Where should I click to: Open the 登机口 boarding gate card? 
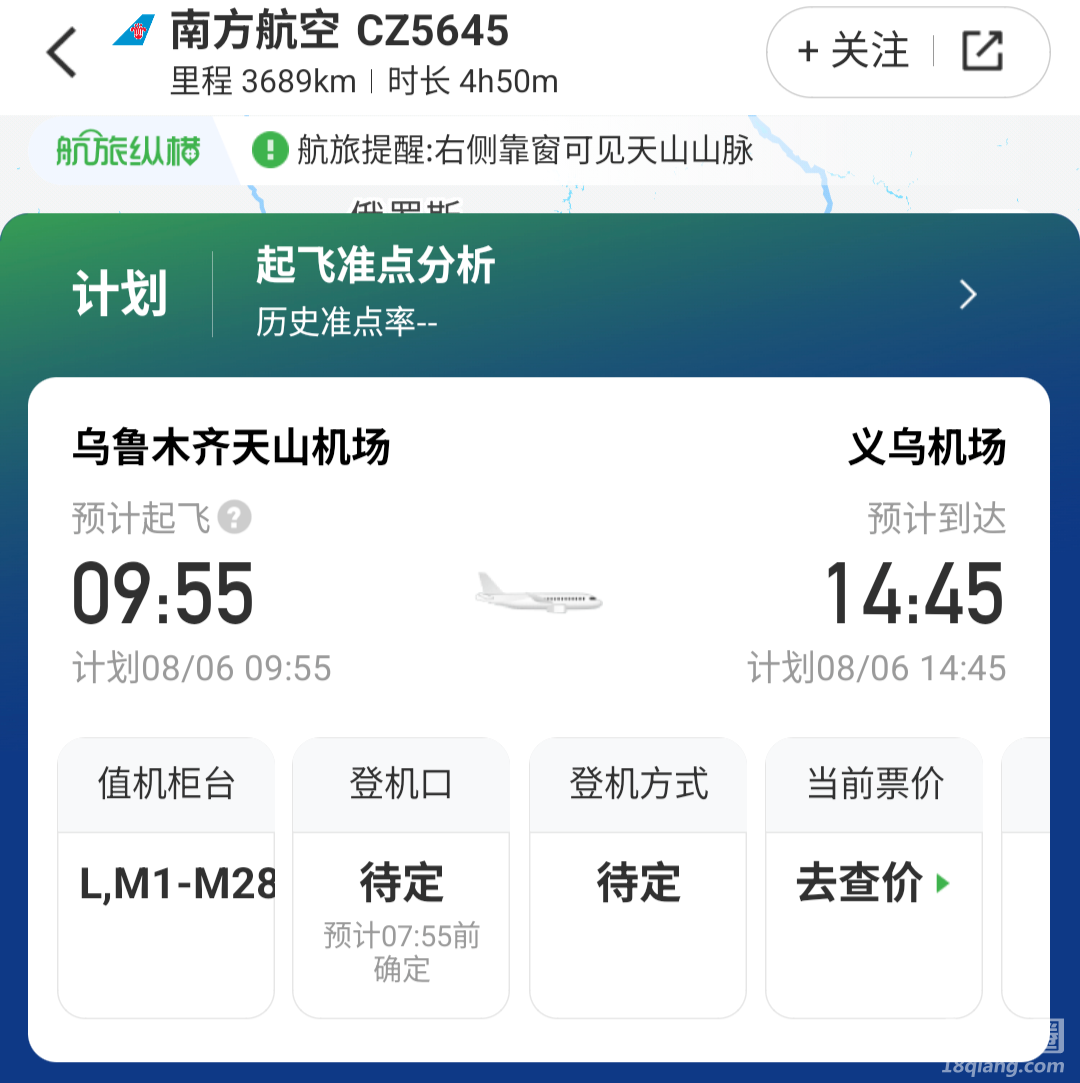(x=401, y=878)
